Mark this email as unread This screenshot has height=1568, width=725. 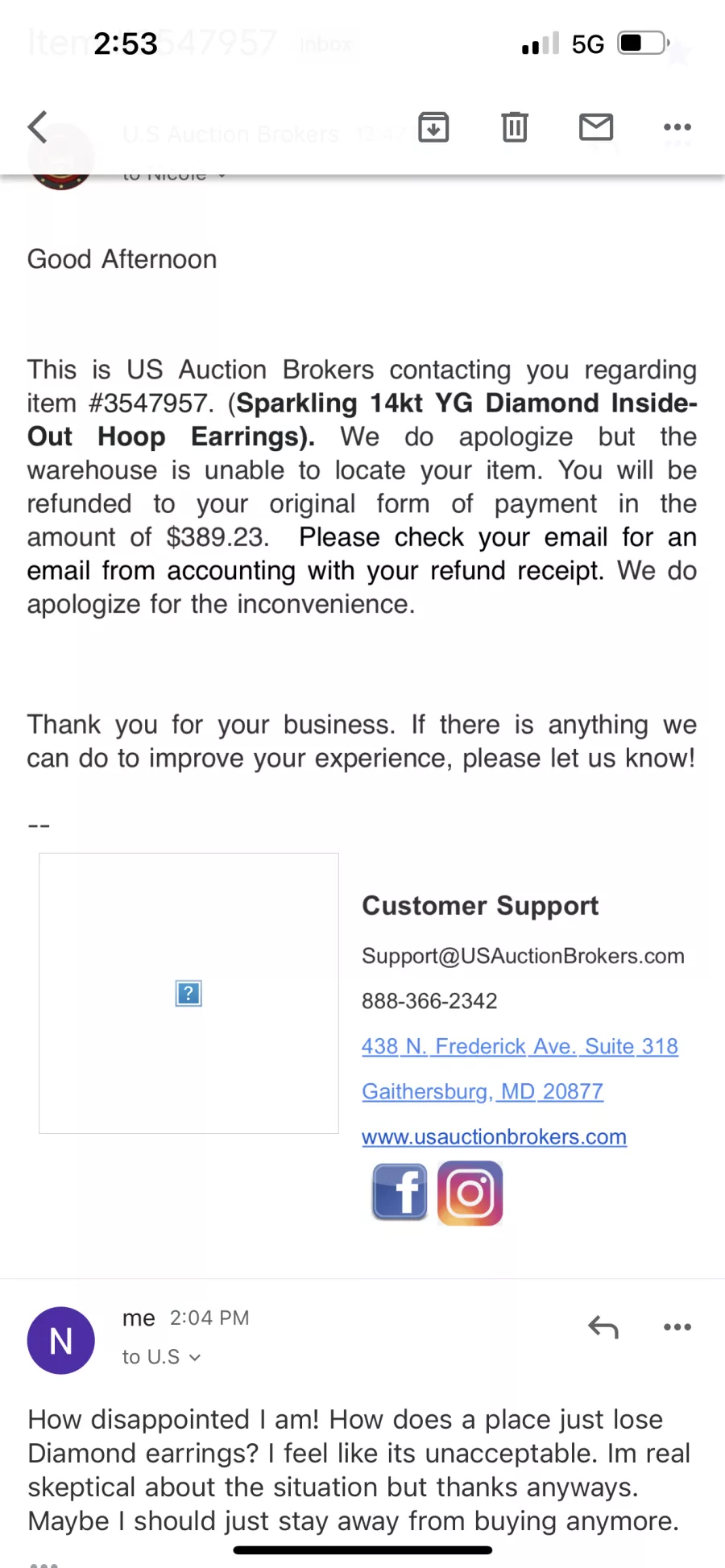(596, 127)
